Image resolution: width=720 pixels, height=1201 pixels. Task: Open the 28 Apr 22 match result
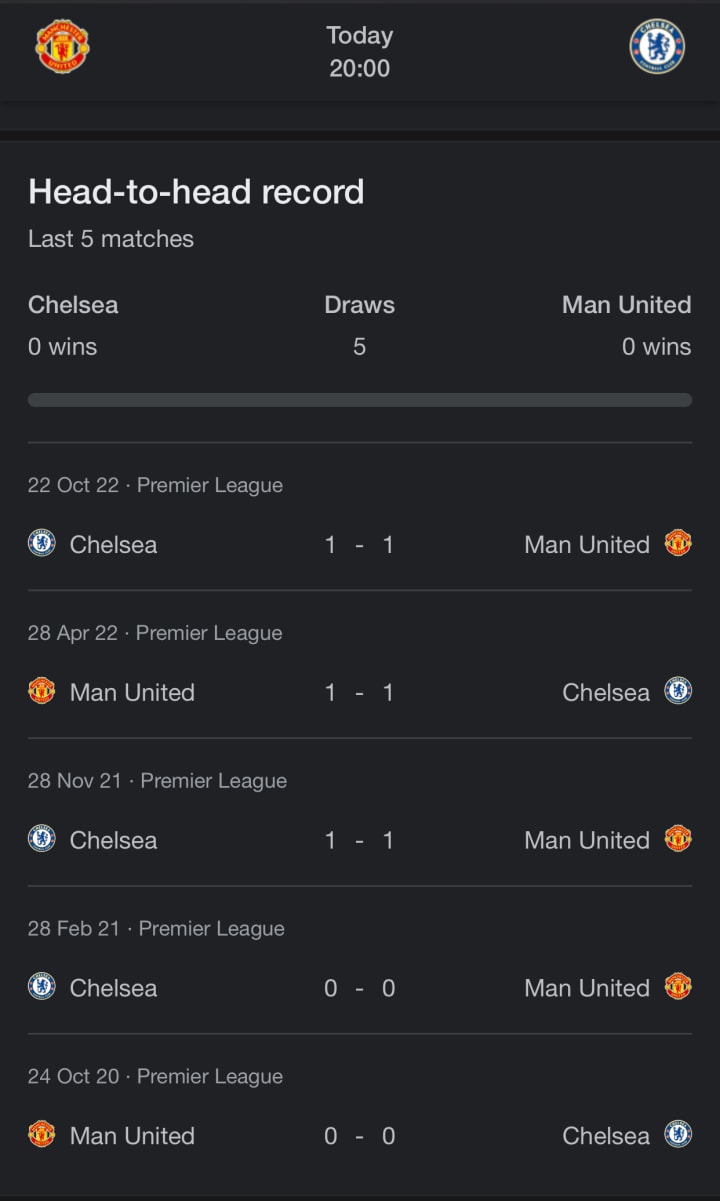point(360,665)
